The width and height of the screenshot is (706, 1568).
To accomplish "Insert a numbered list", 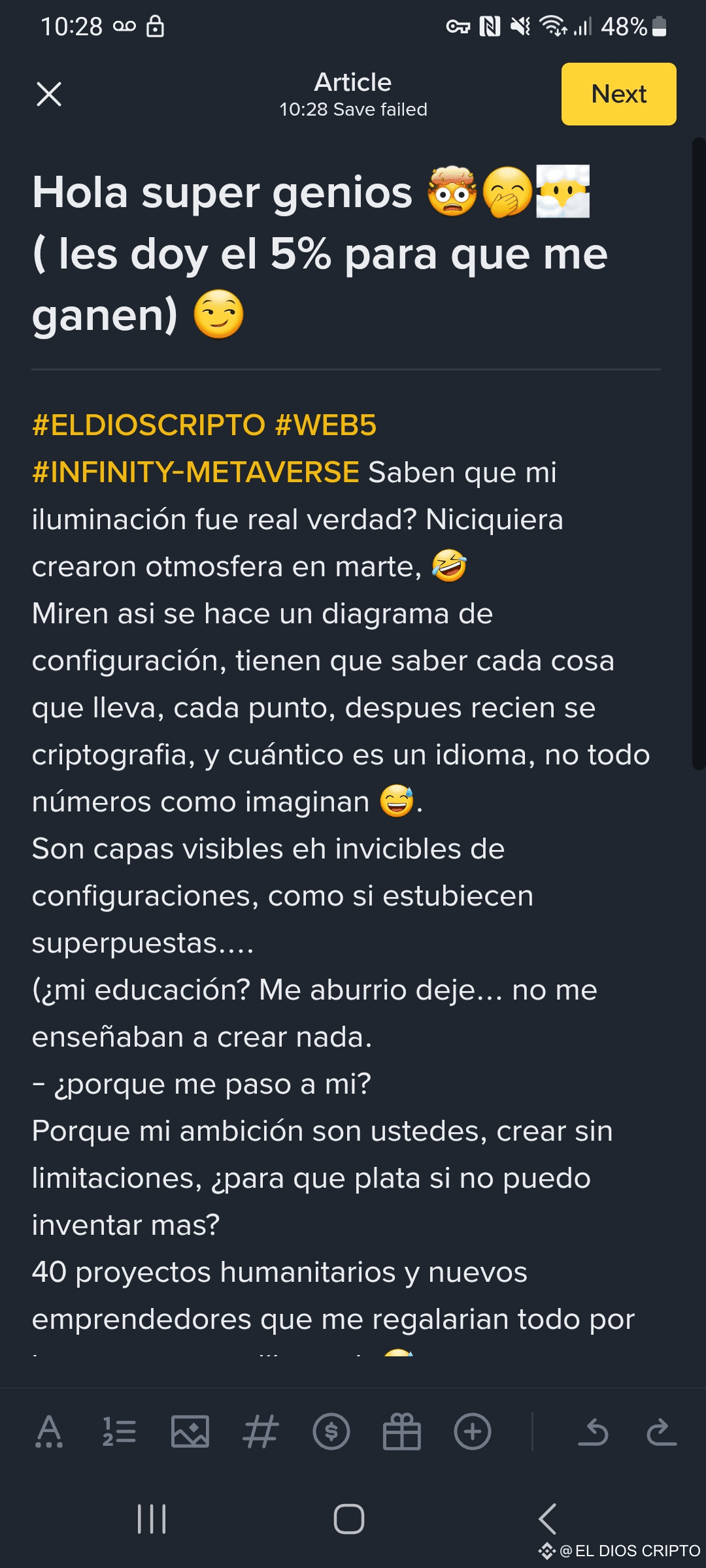I will [x=119, y=1431].
